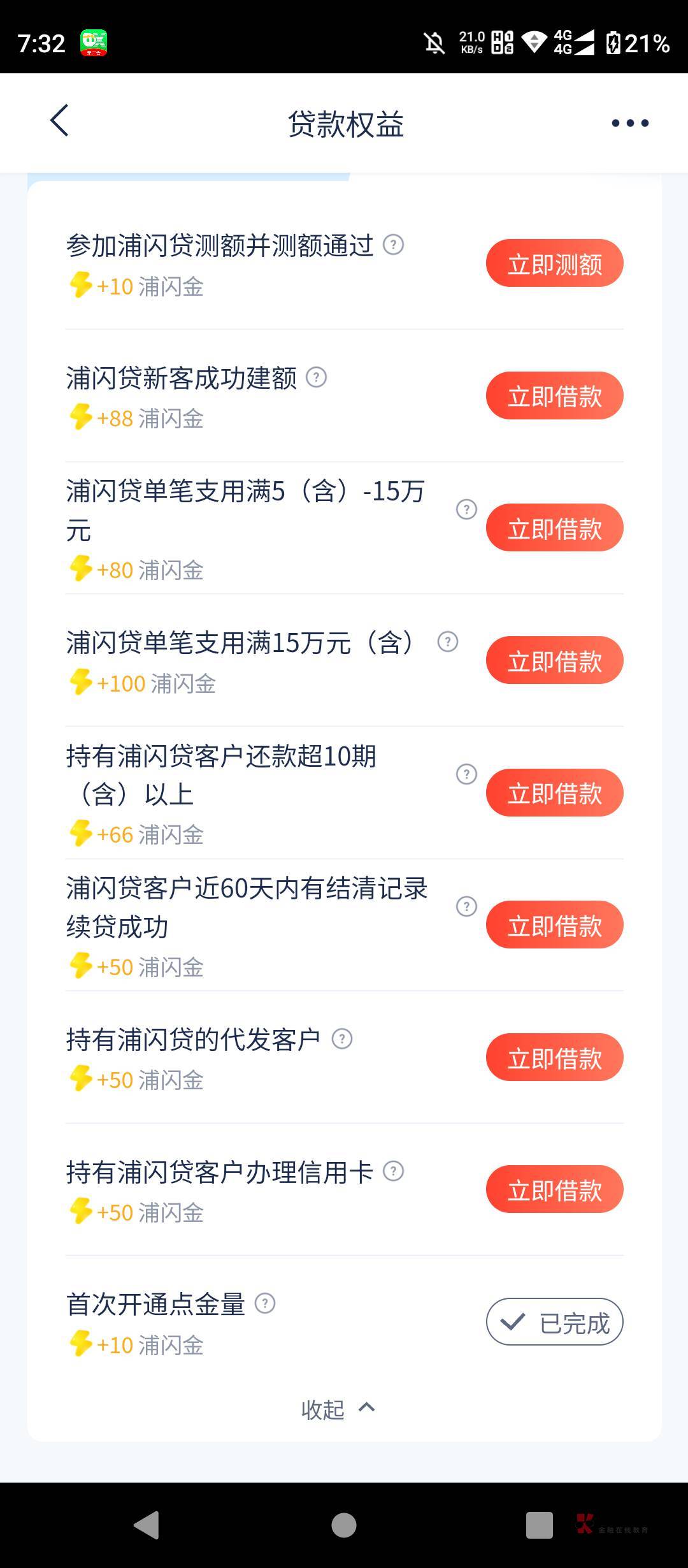The height and width of the screenshot is (1568, 688).
Task: Open help icon beside 参加浦闪贷测额并测额通过
Action: click(x=393, y=245)
